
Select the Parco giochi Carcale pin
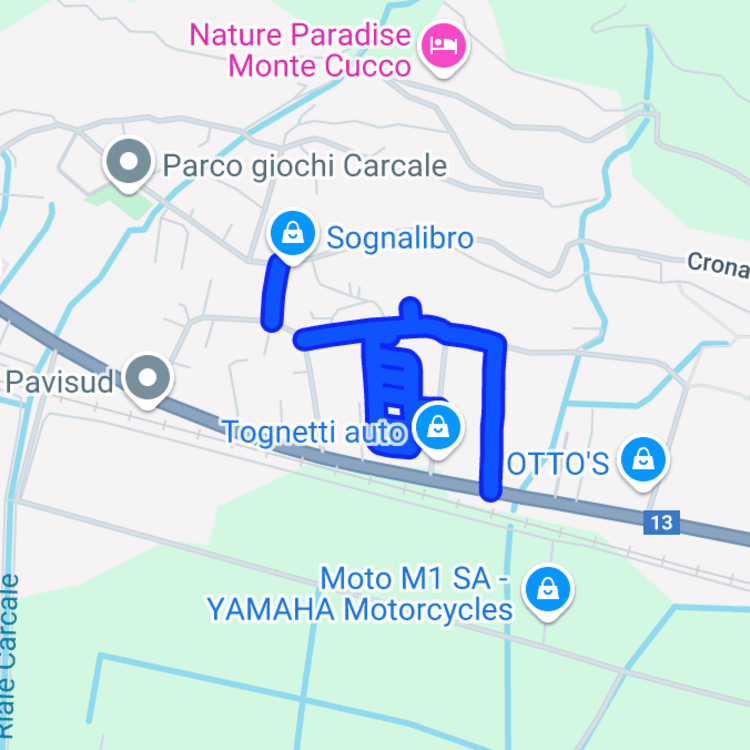pyautogui.click(x=129, y=162)
